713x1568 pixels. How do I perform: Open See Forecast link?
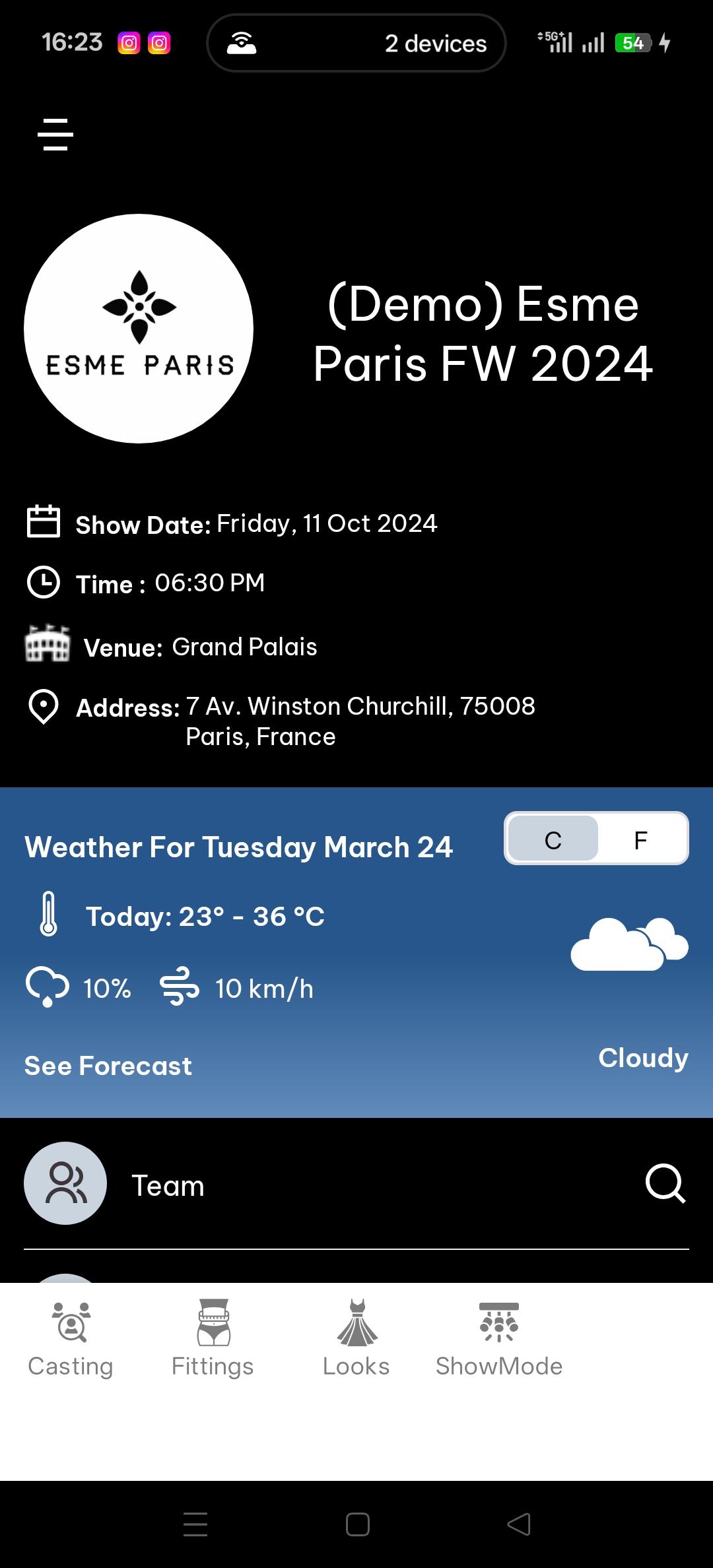coord(108,1066)
